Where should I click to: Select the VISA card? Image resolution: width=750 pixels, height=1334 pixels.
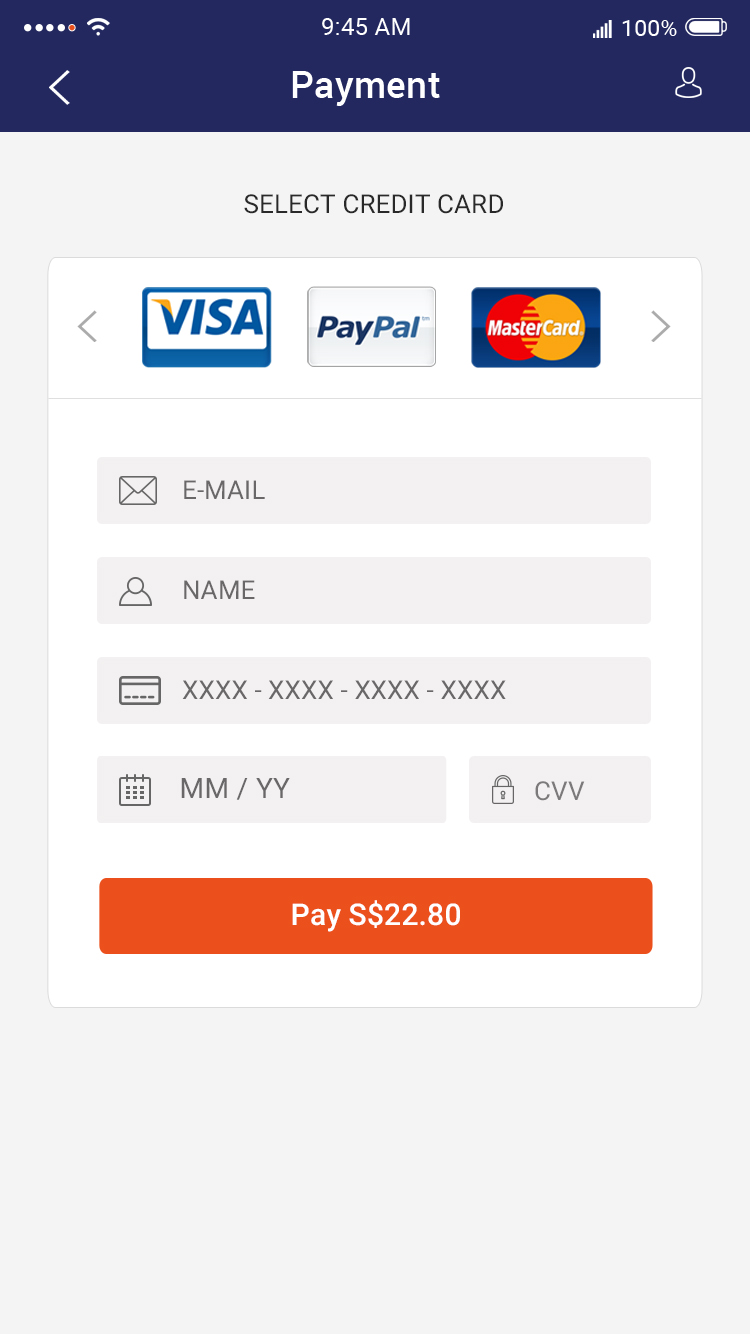(x=206, y=327)
